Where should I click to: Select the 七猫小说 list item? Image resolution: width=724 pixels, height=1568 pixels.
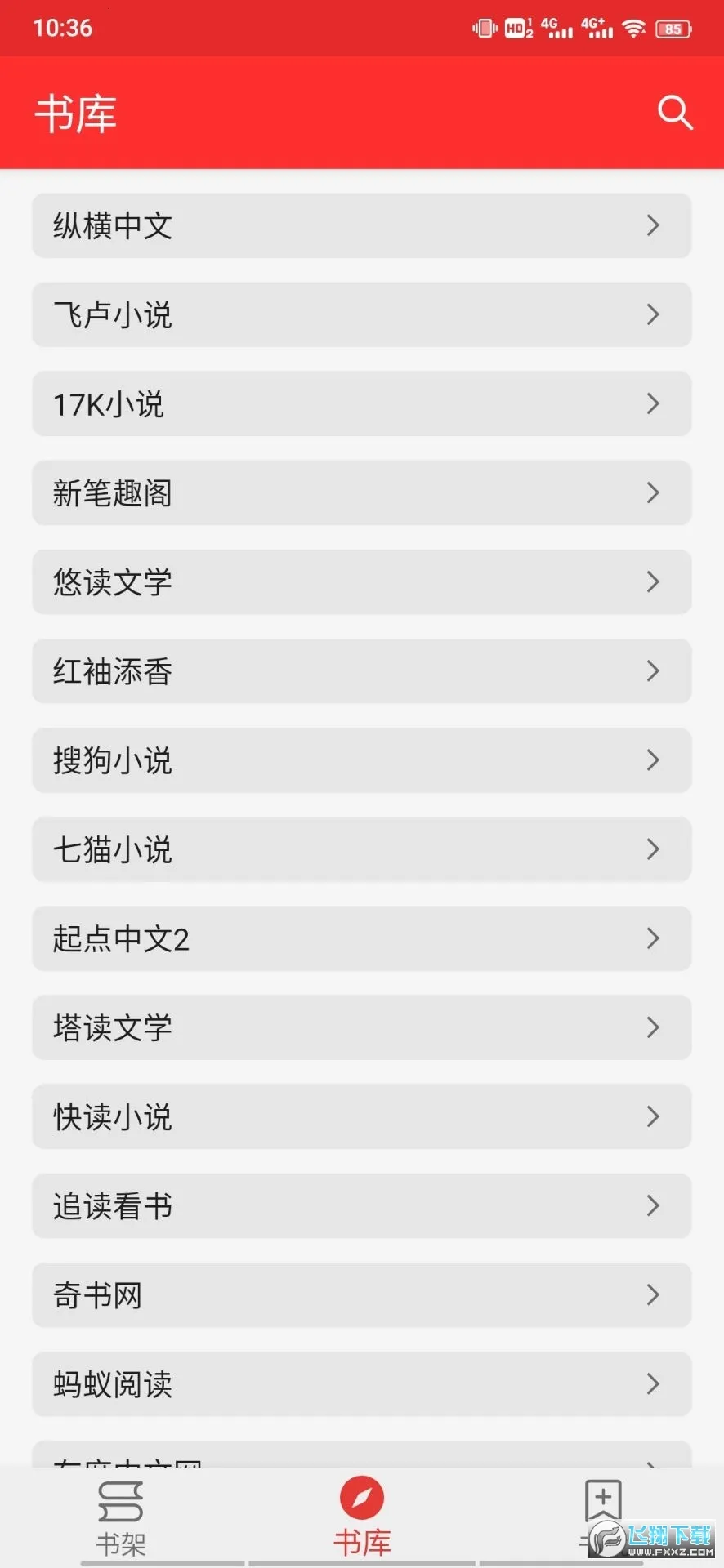pos(361,849)
